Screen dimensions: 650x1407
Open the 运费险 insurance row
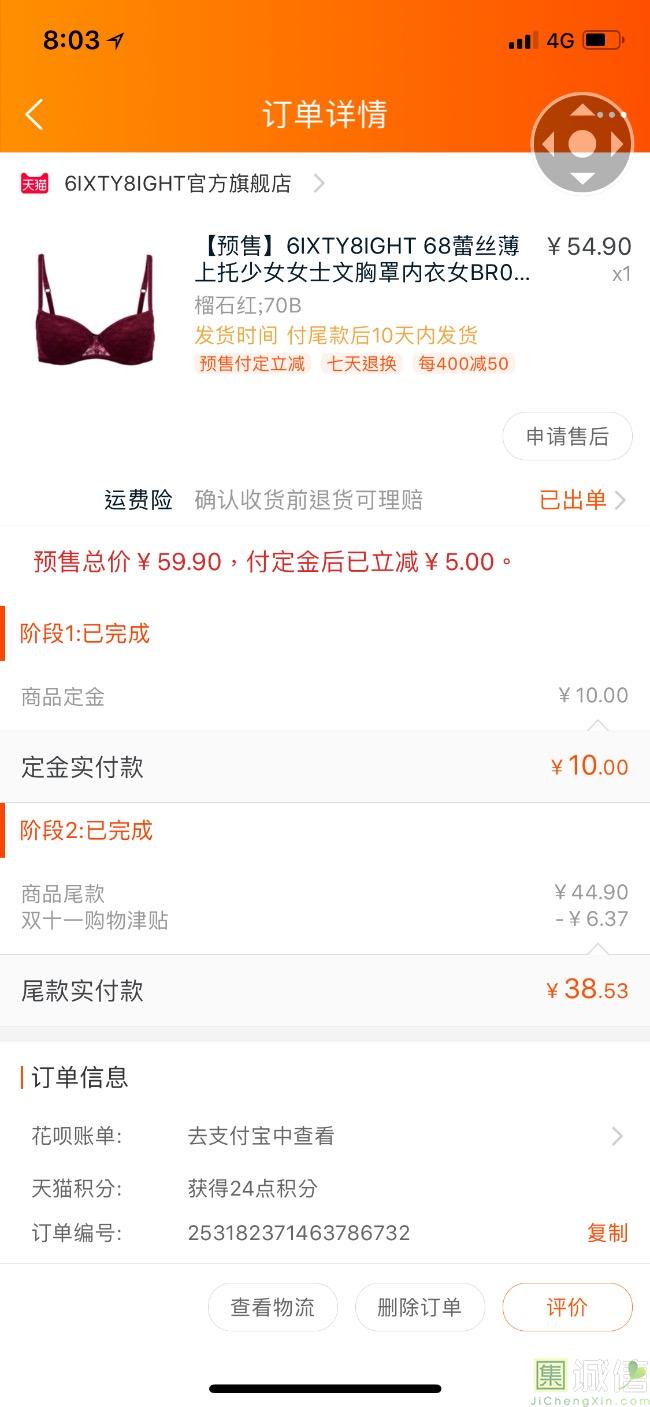(325, 499)
